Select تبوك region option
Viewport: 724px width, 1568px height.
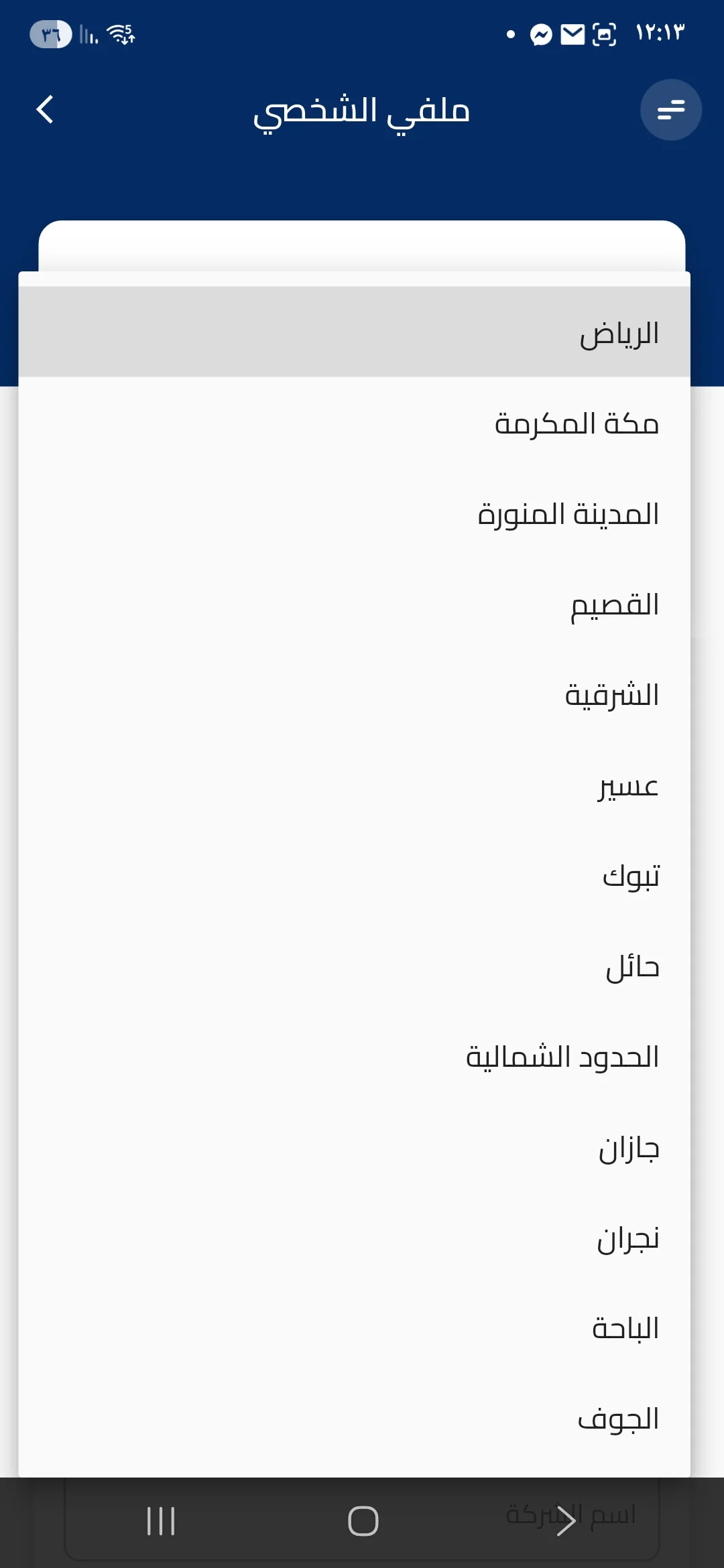tap(629, 876)
